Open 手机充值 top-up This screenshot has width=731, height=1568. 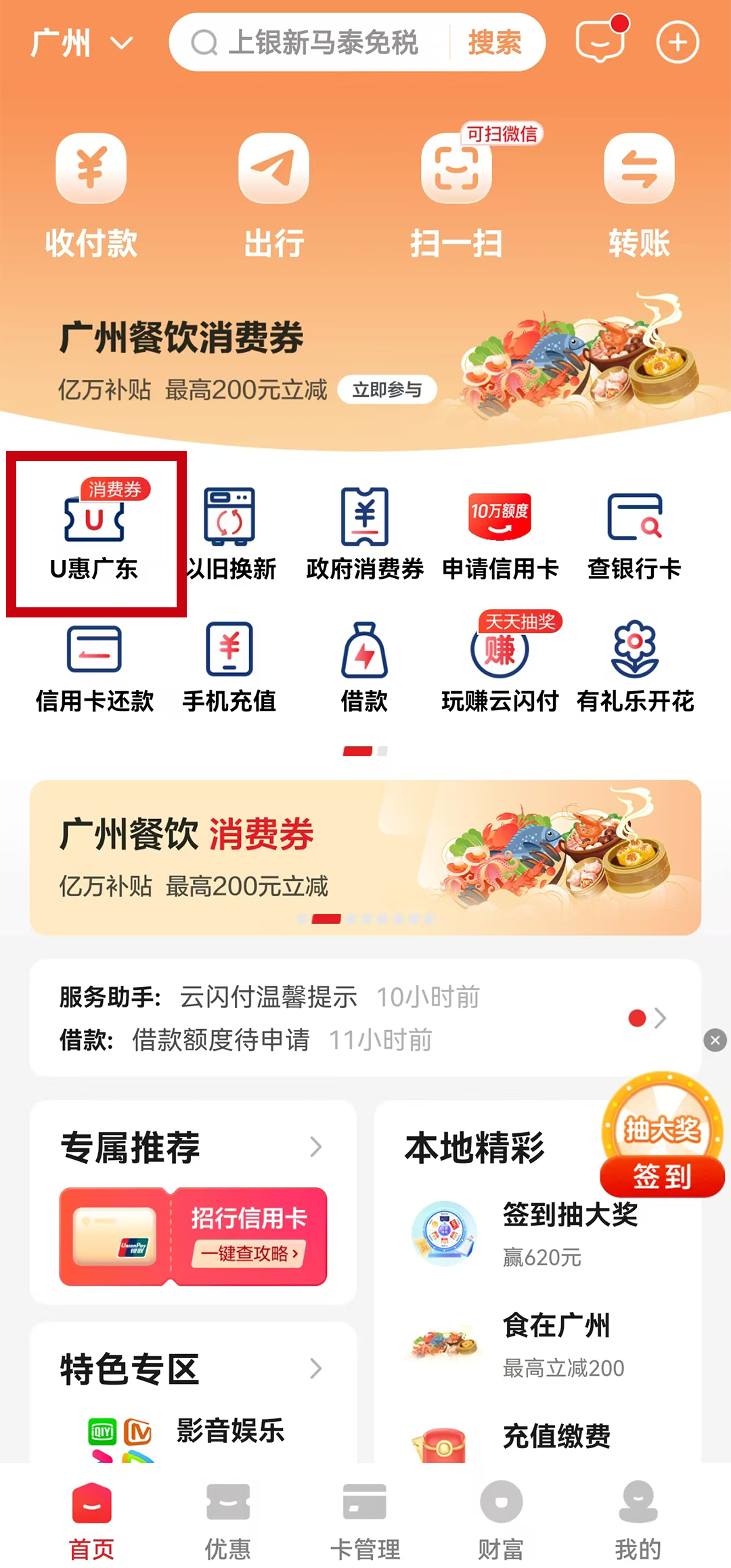(x=229, y=667)
